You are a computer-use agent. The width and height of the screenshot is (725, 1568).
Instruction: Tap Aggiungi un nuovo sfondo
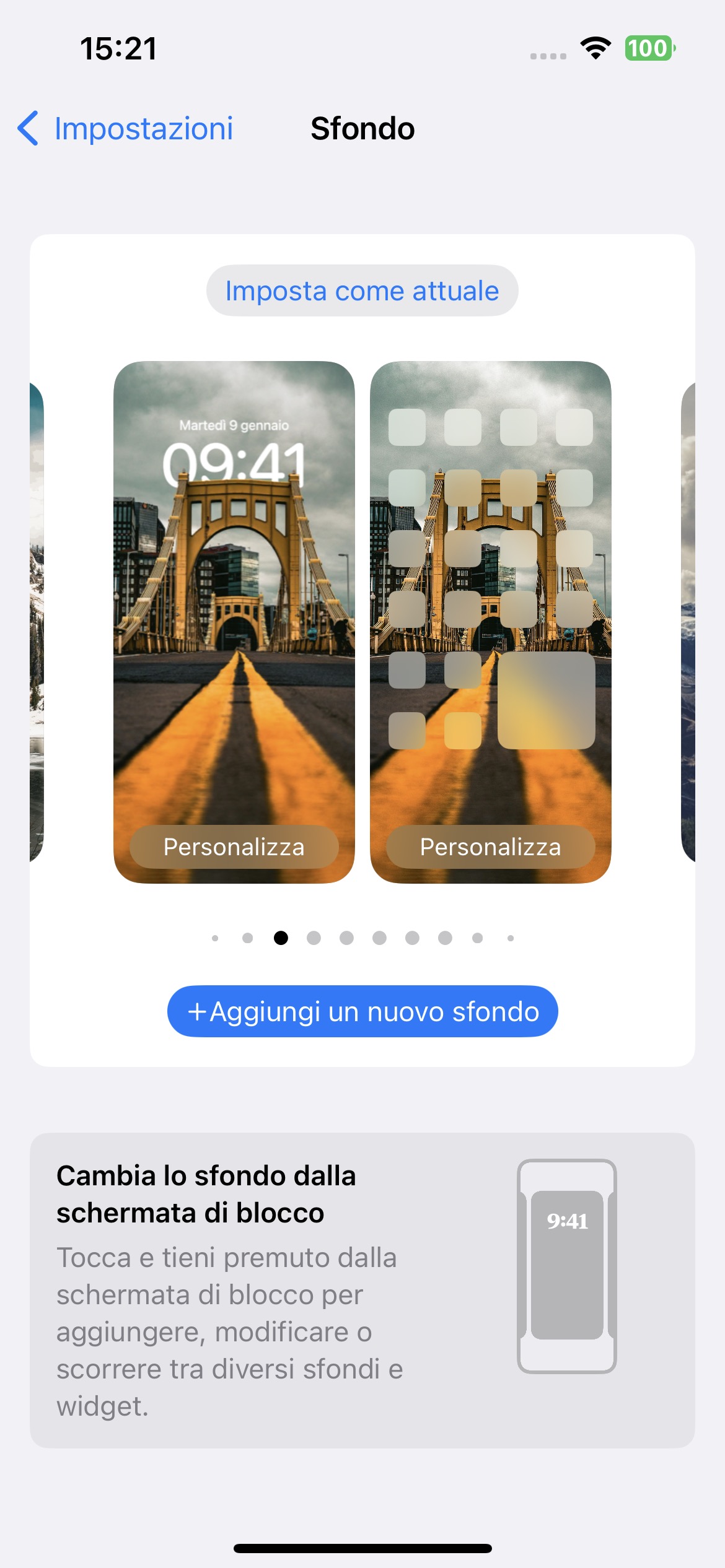pos(362,1011)
